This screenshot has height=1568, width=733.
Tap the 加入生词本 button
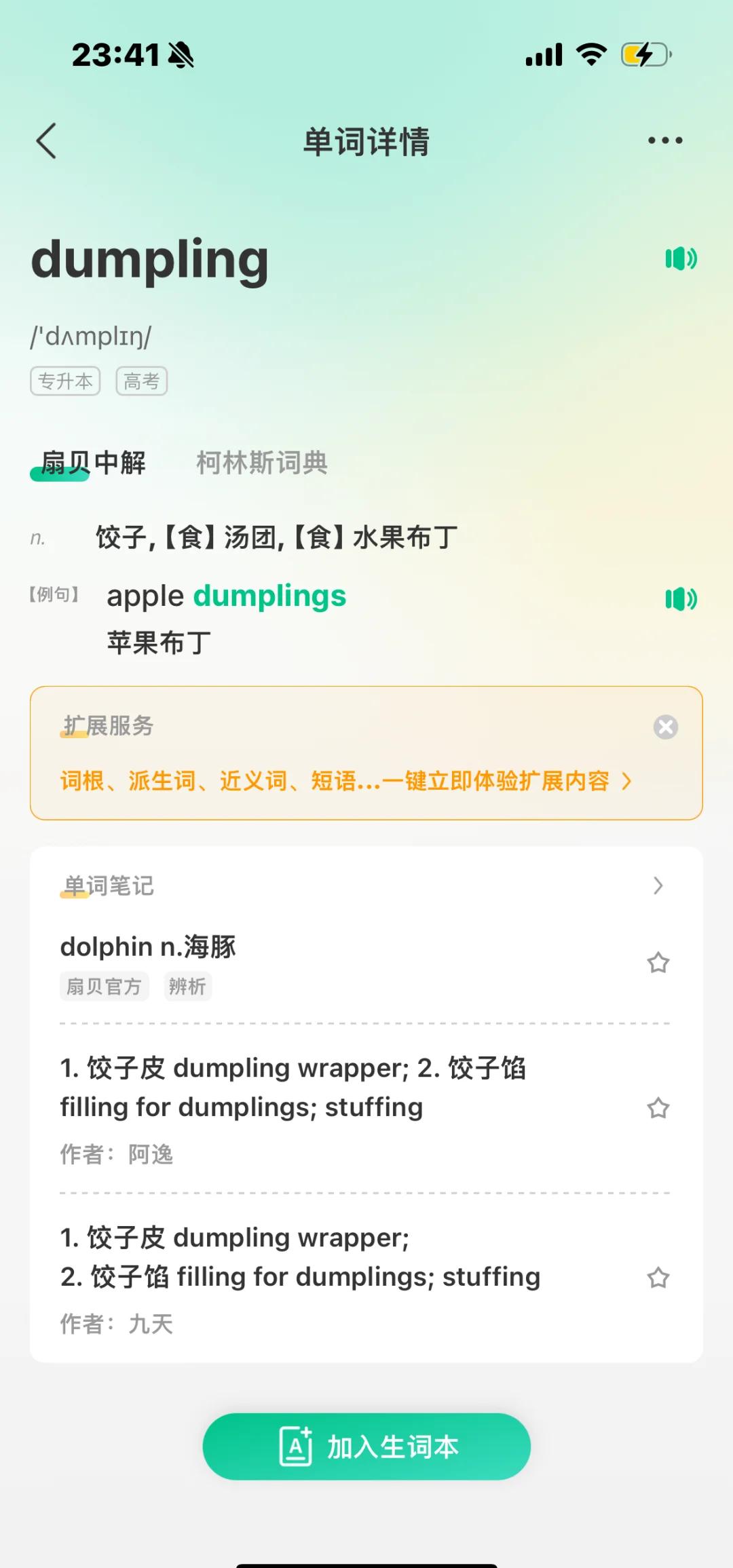[x=366, y=1446]
